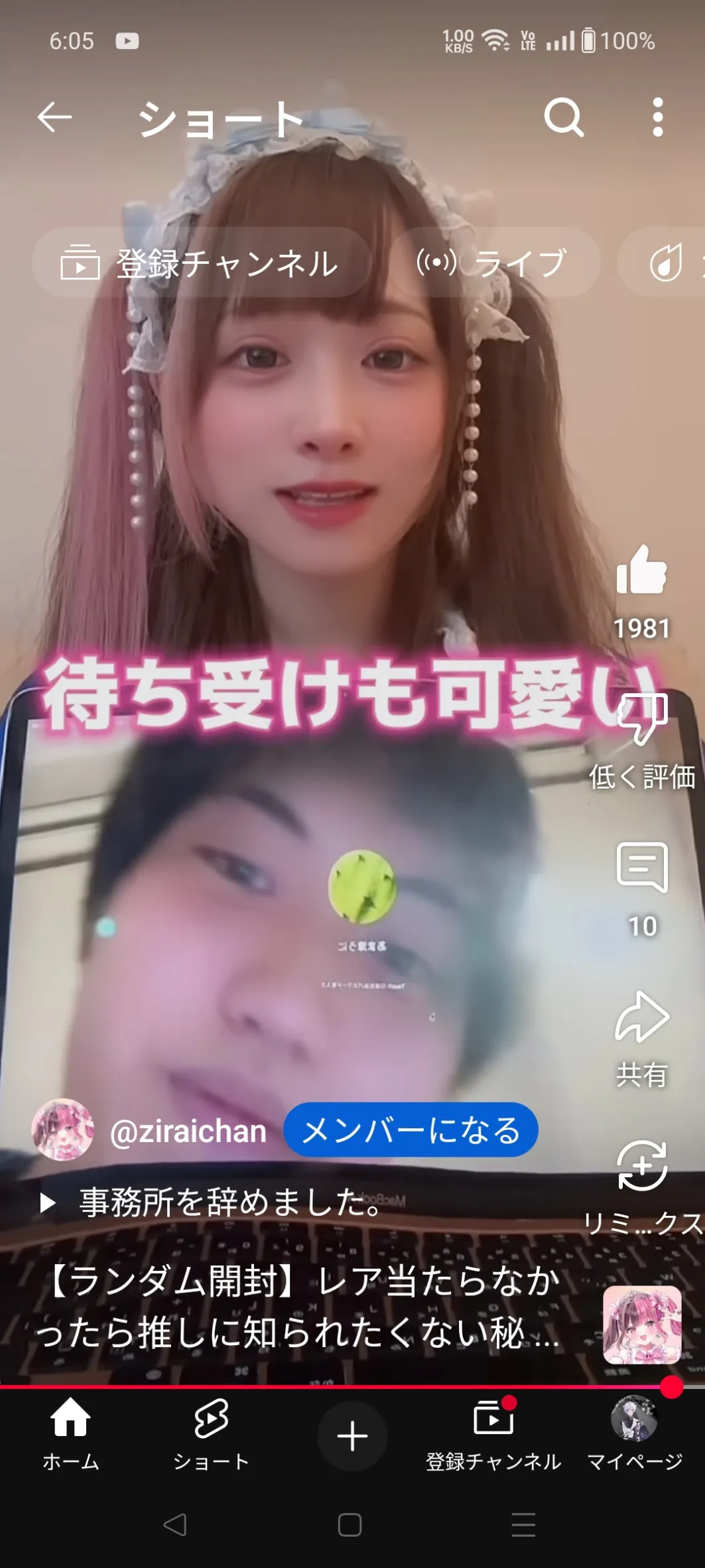Go to the ホーム tab
This screenshot has height=1568, width=705.
click(x=70, y=1435)
